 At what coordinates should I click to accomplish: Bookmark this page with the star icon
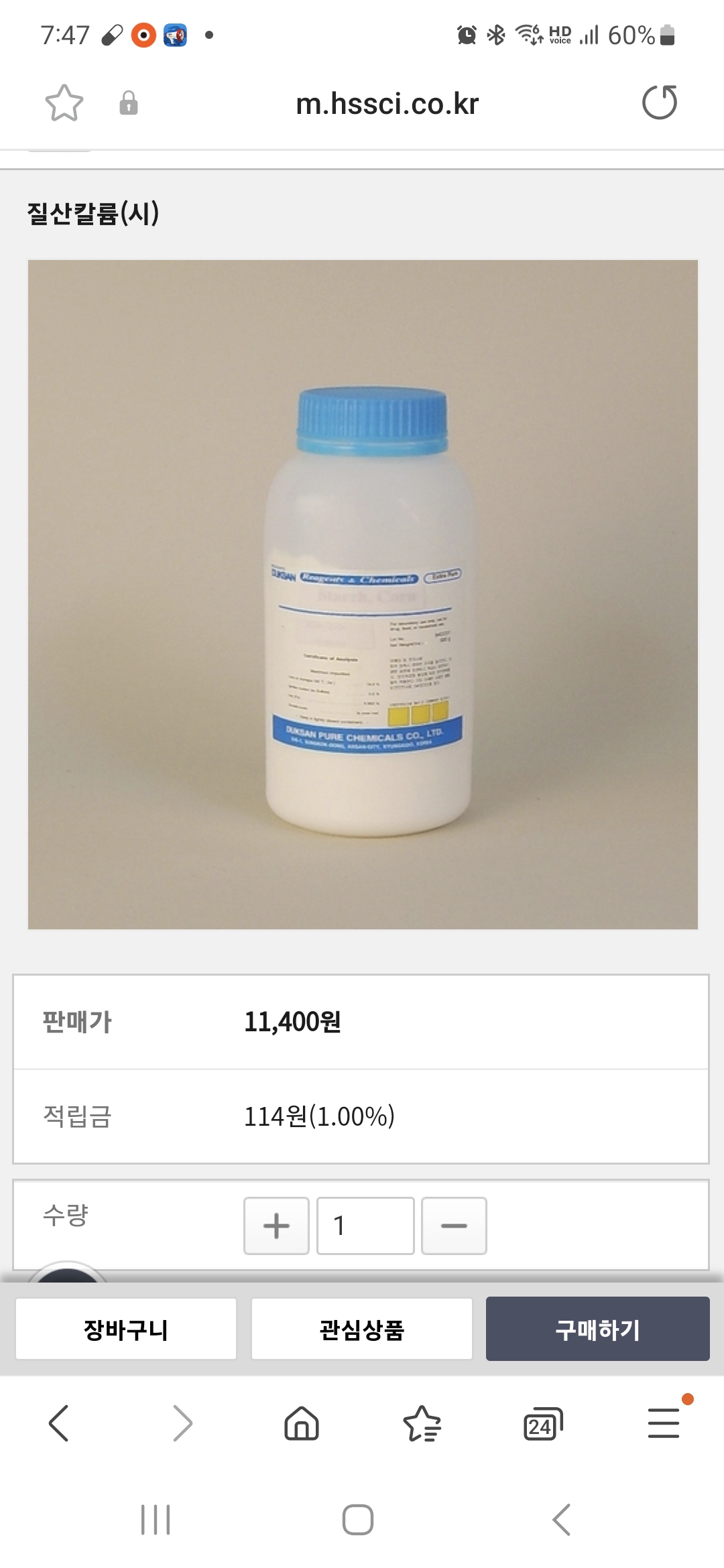(64, 103)
